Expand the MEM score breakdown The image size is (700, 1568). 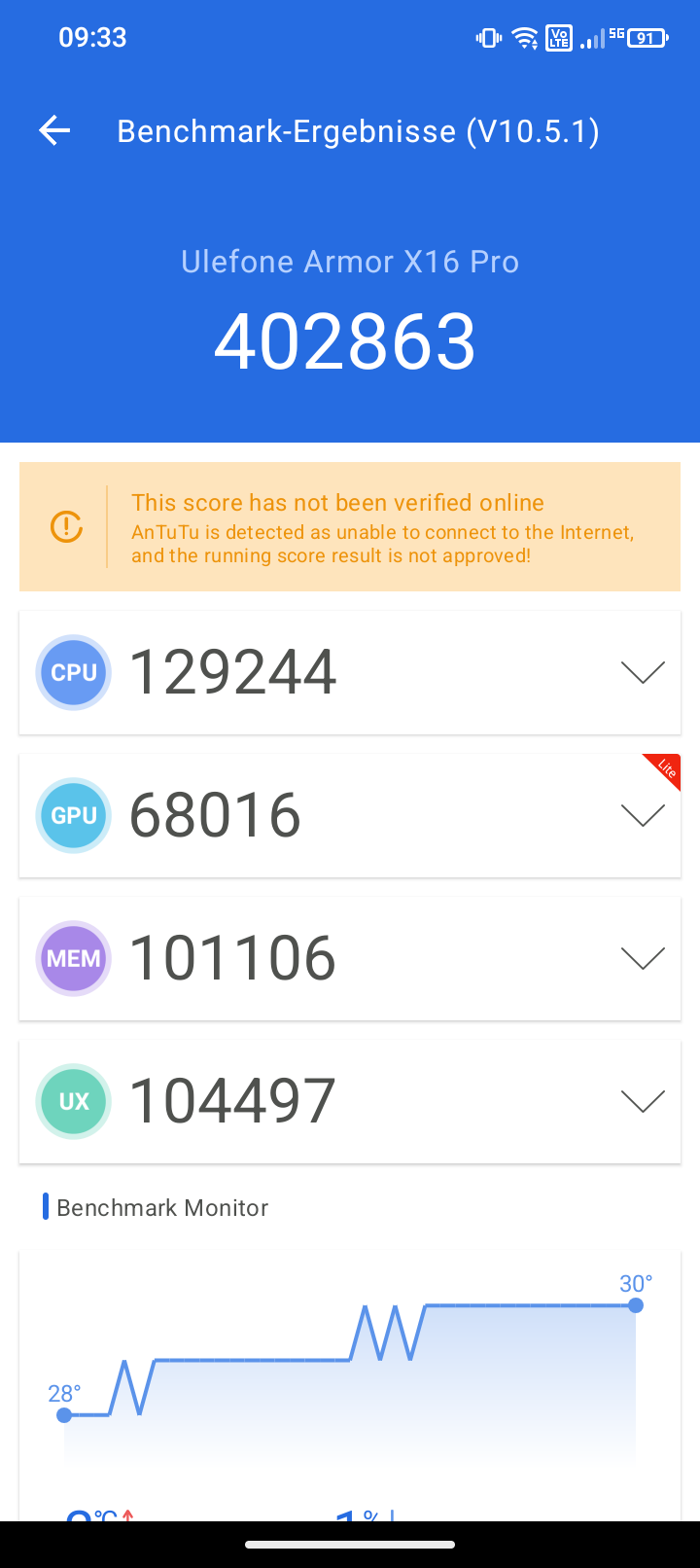[x=642, y=958]
